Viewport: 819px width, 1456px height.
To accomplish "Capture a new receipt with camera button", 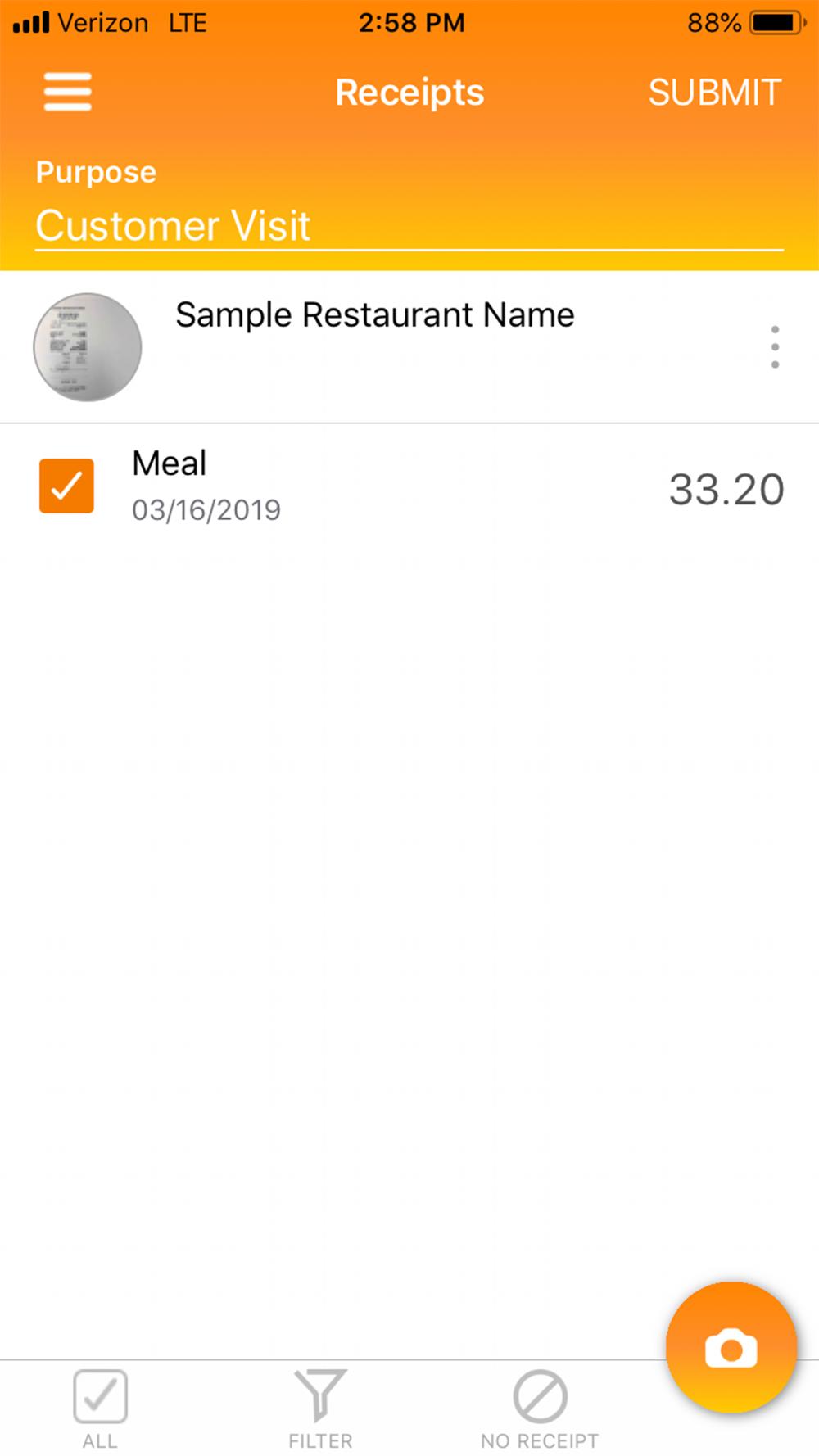I will 731,1348.
